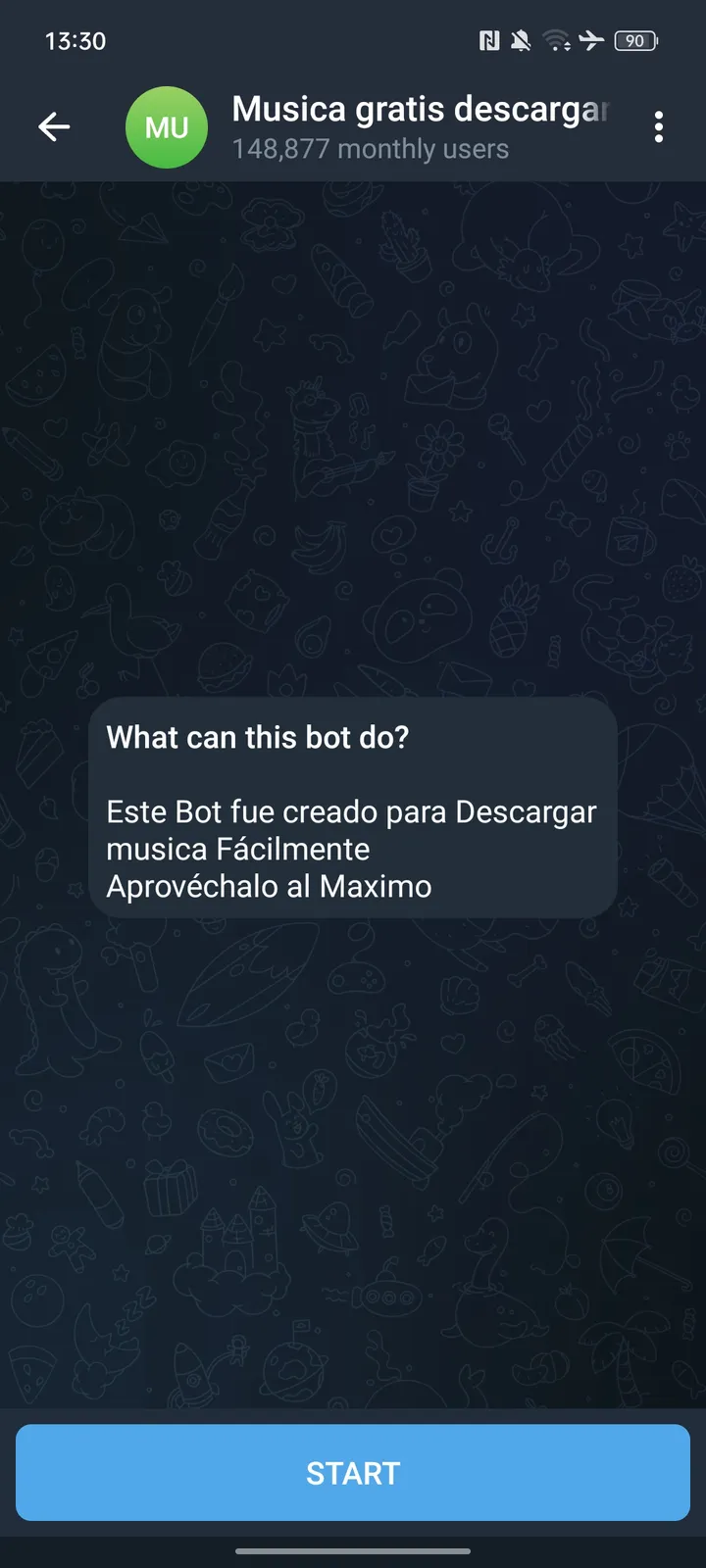Tap the muted notifications bell icon
This screenshot has height=1568, width=706.
(x=521, y=41)
